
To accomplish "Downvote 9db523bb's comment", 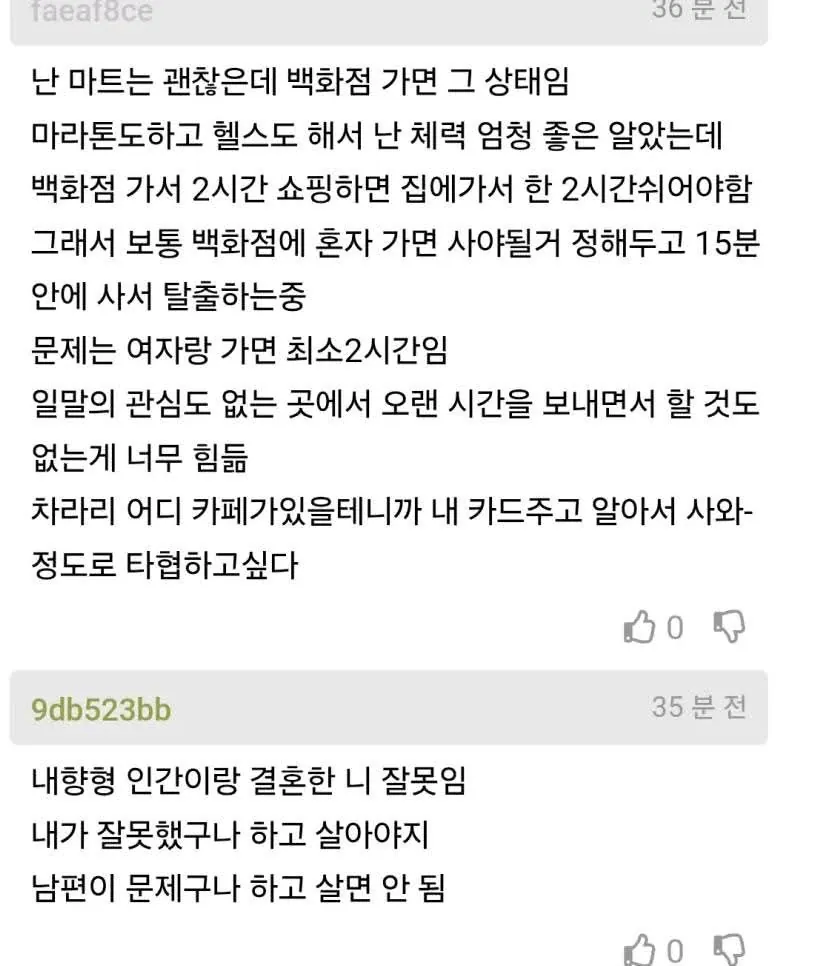I will pyautogui.click(x=729, y=948).
